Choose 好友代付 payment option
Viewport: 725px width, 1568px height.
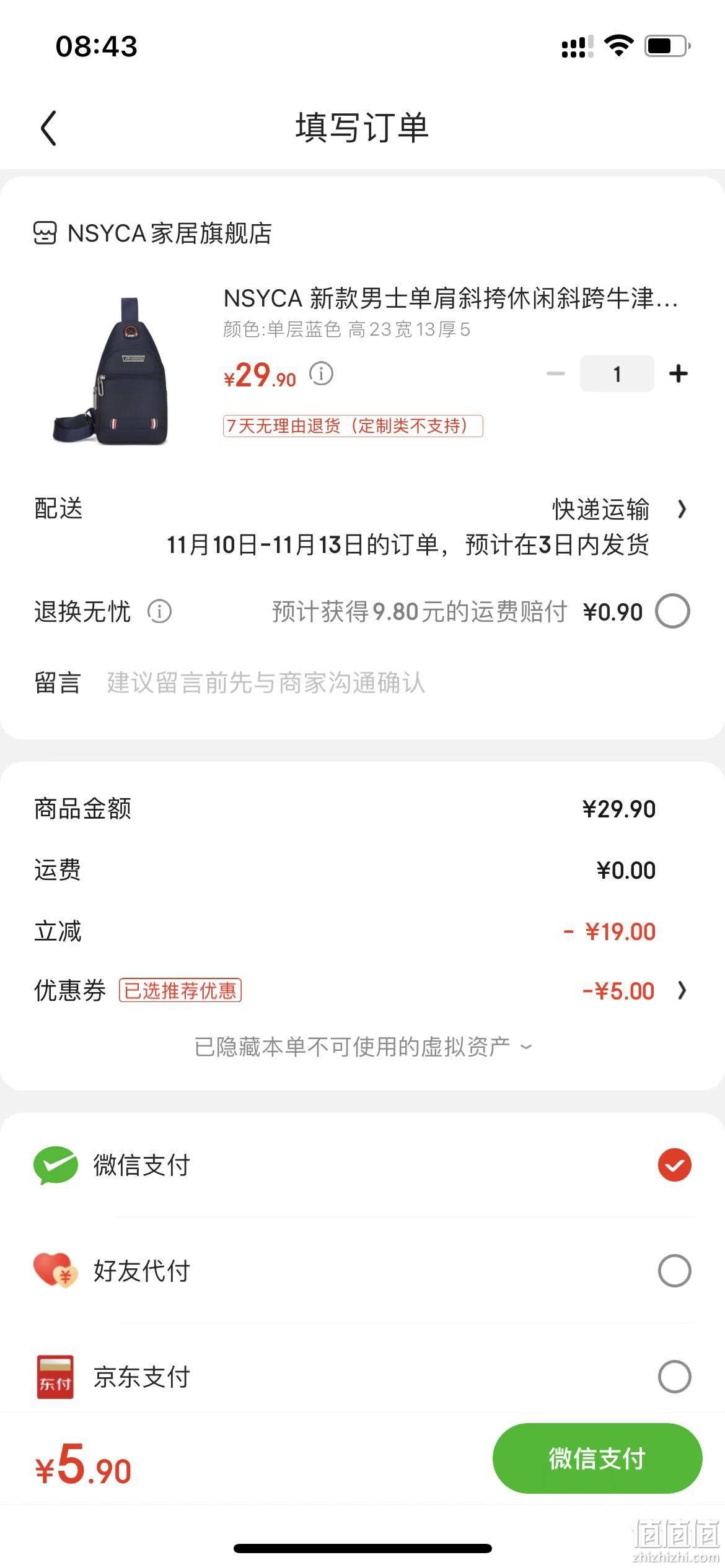coord(362,1271)
